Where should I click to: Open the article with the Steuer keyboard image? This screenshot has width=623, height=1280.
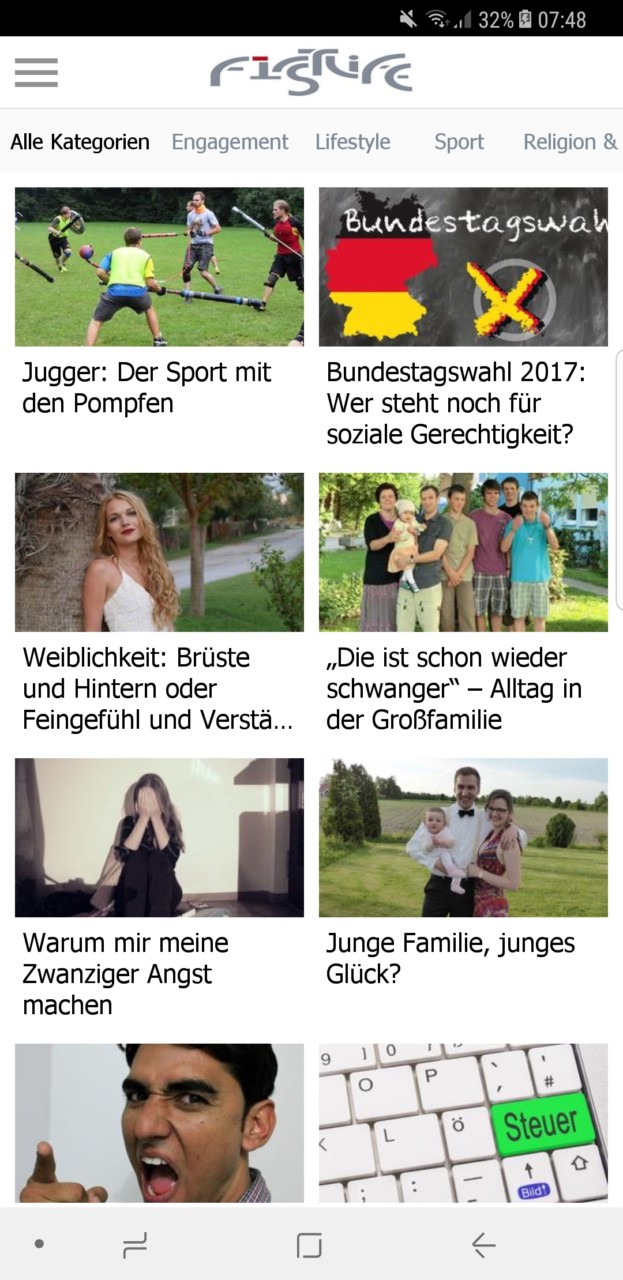tap(463, 1122)
